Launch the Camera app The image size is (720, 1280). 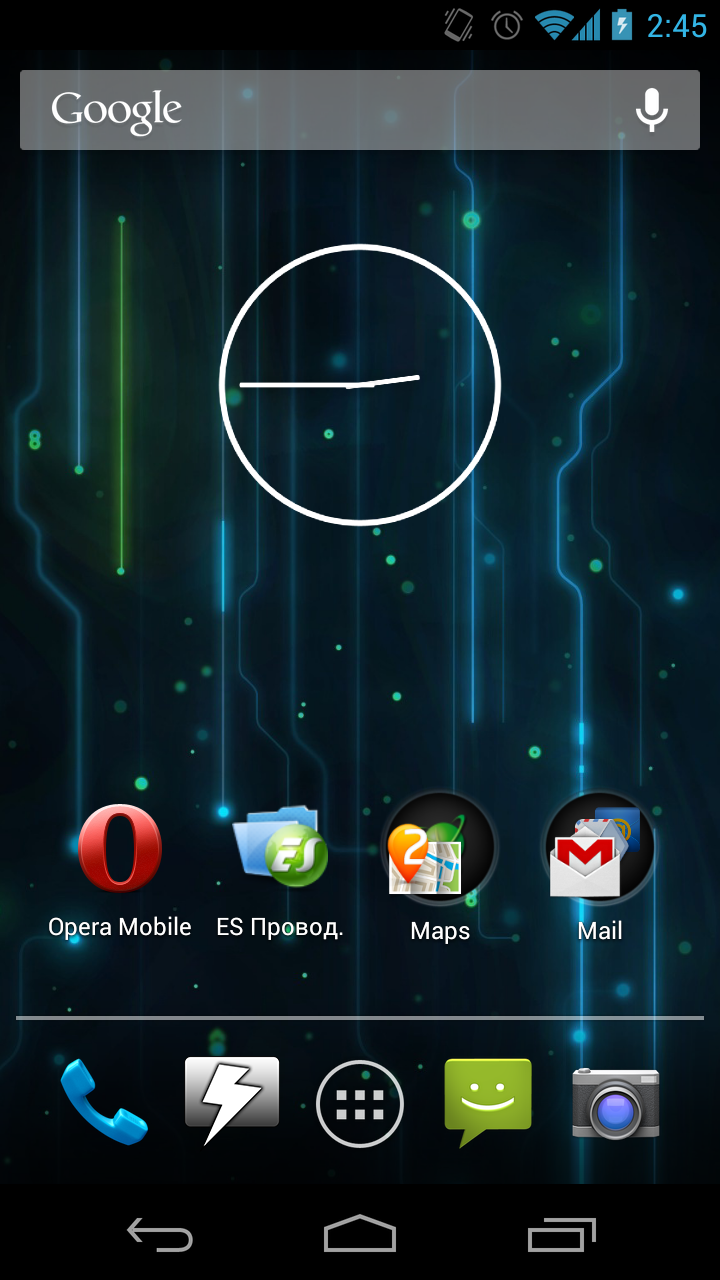tap(616, 1103)
